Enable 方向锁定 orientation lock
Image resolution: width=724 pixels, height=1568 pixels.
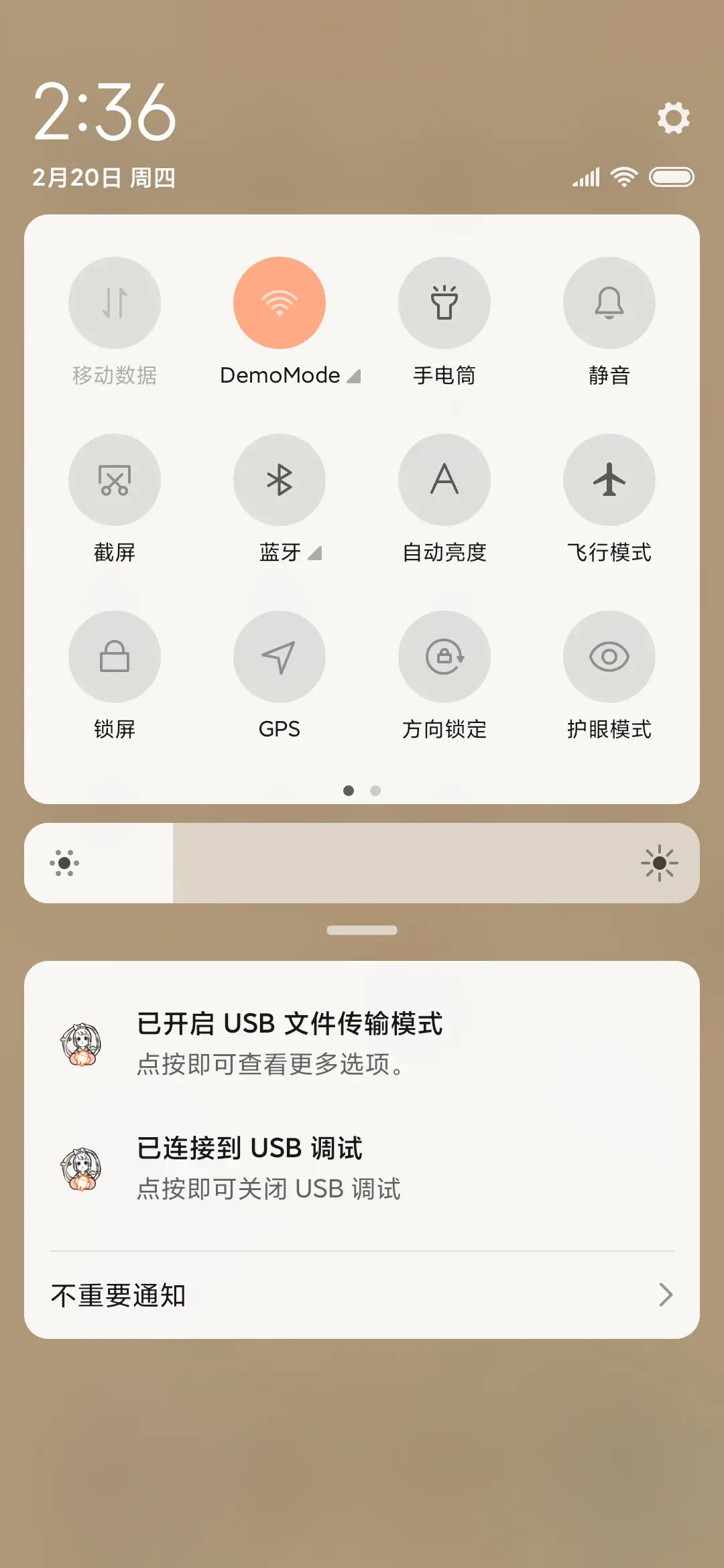[x=444, y=657]
